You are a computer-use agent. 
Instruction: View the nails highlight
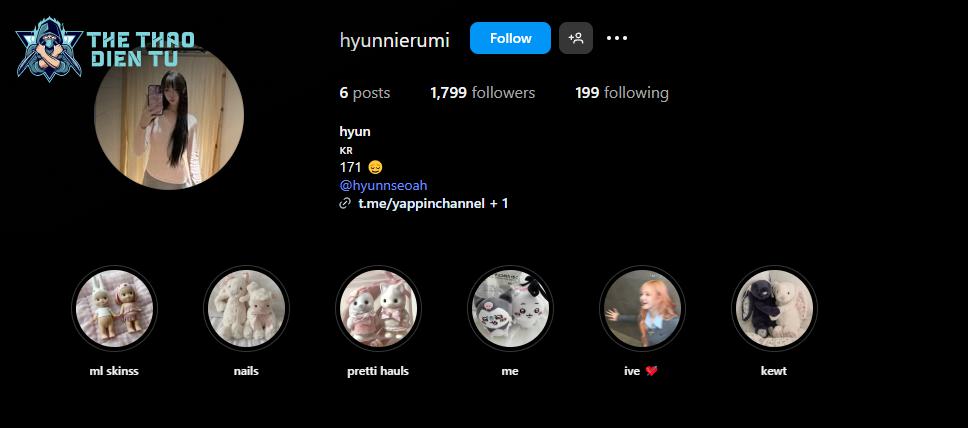[246, 308]
